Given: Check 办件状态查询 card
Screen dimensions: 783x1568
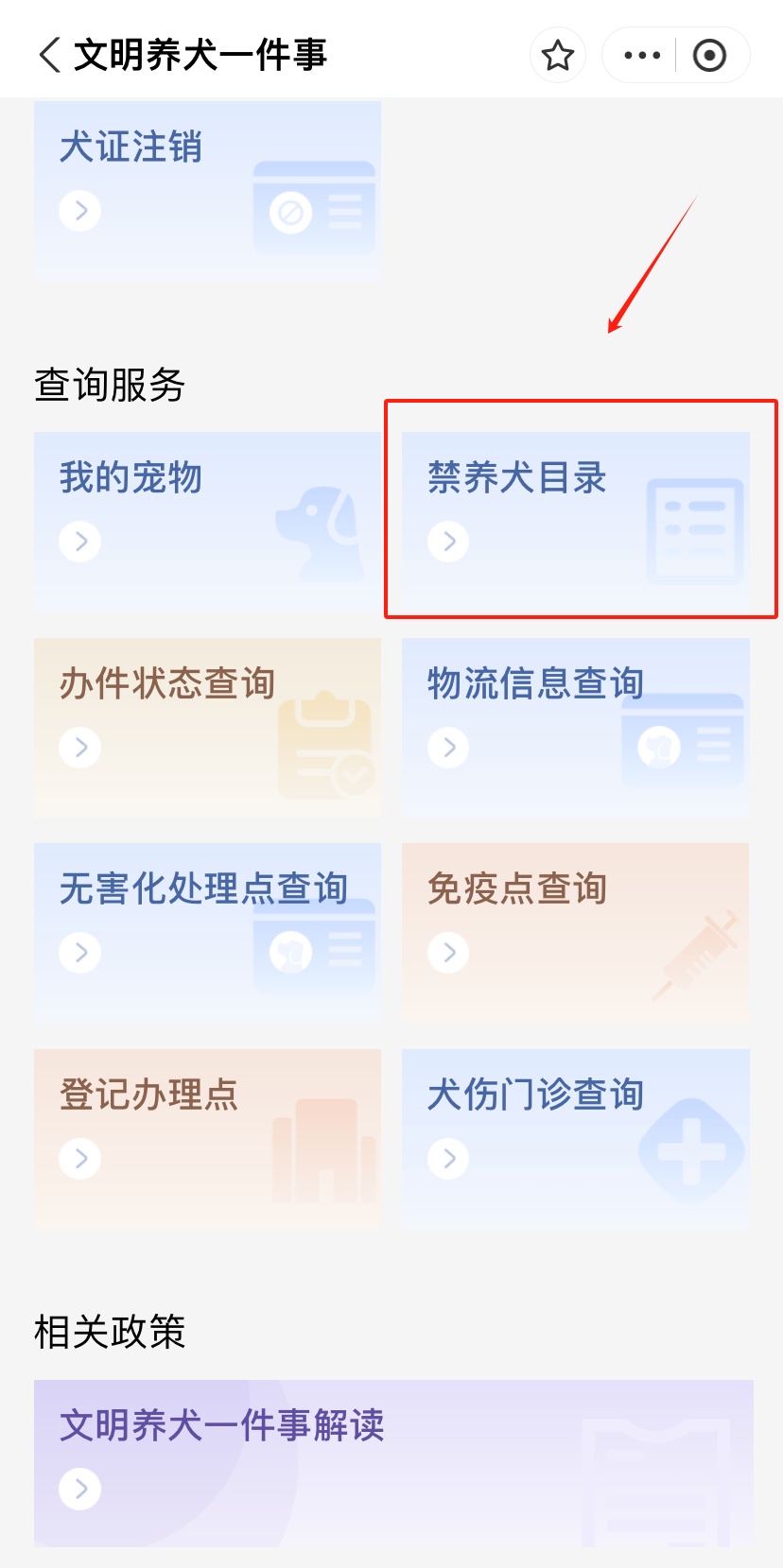Looking at the screenshot, I should (207, 726).
